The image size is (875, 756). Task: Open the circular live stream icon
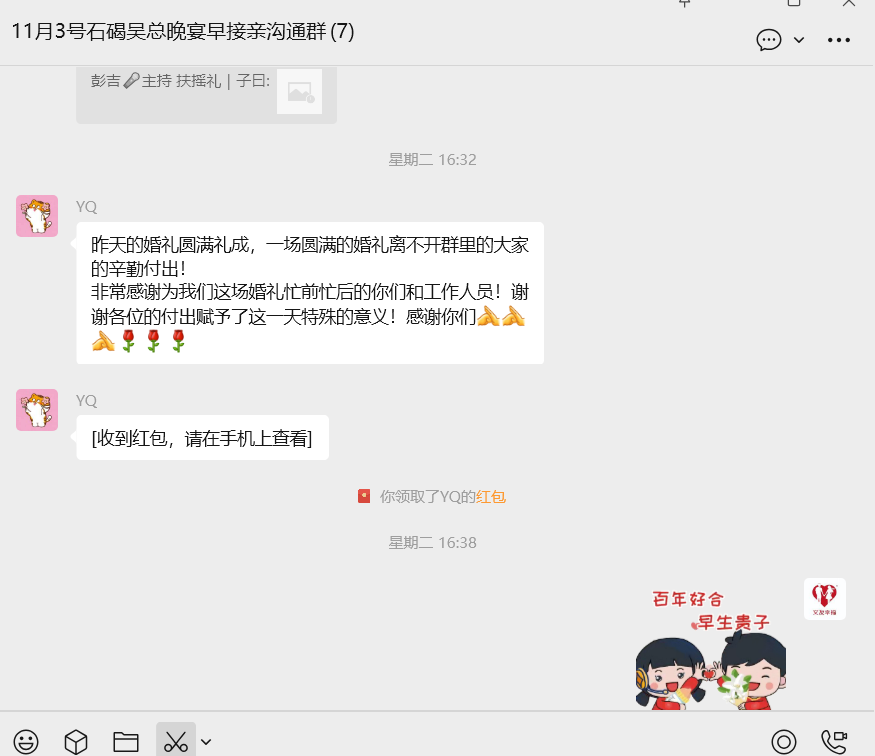click(x=784, y=741)
